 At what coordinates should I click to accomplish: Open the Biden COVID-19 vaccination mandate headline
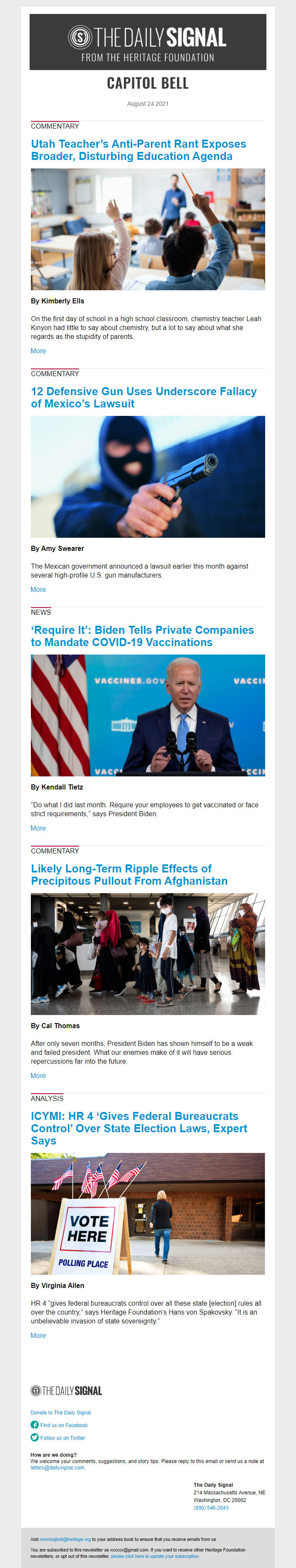tap(142, 635)
